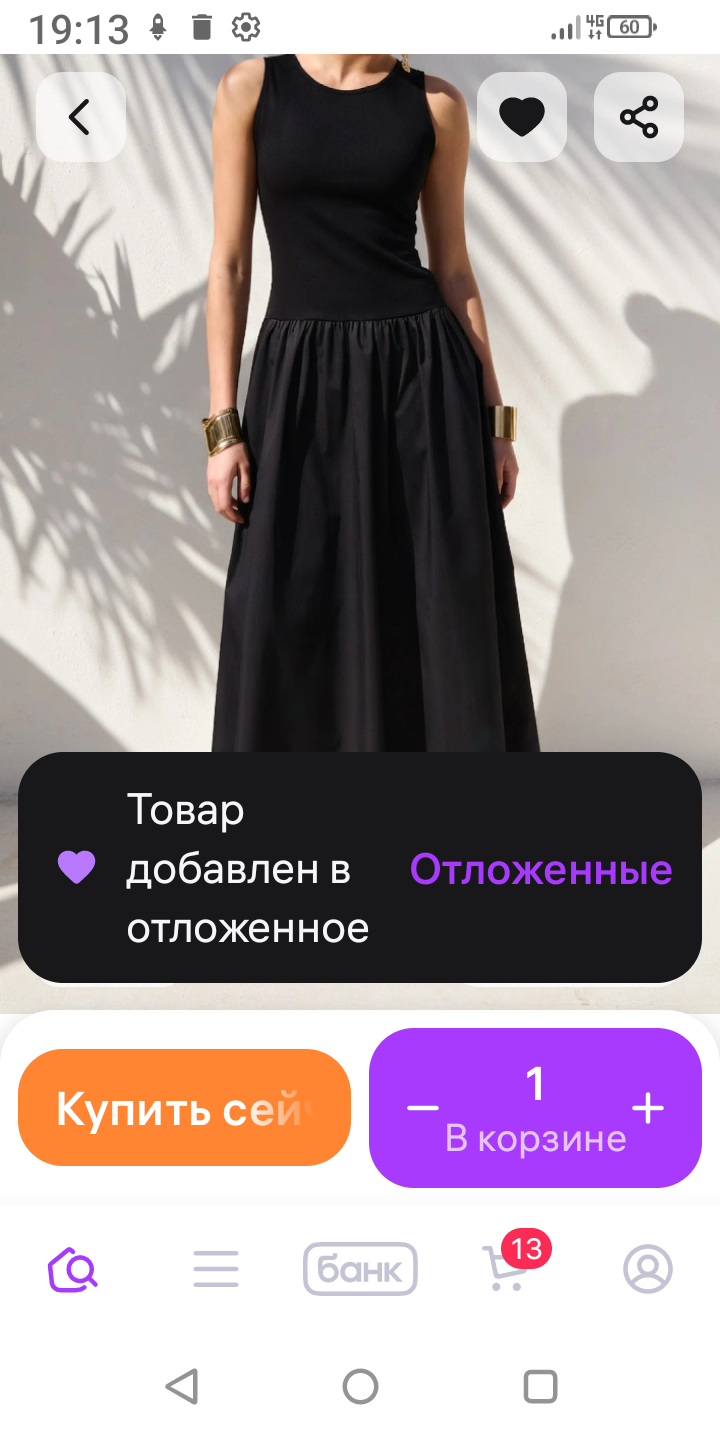Open recent apps via system square button
Screen dimensions: 720x1440
pos(540,1387)
